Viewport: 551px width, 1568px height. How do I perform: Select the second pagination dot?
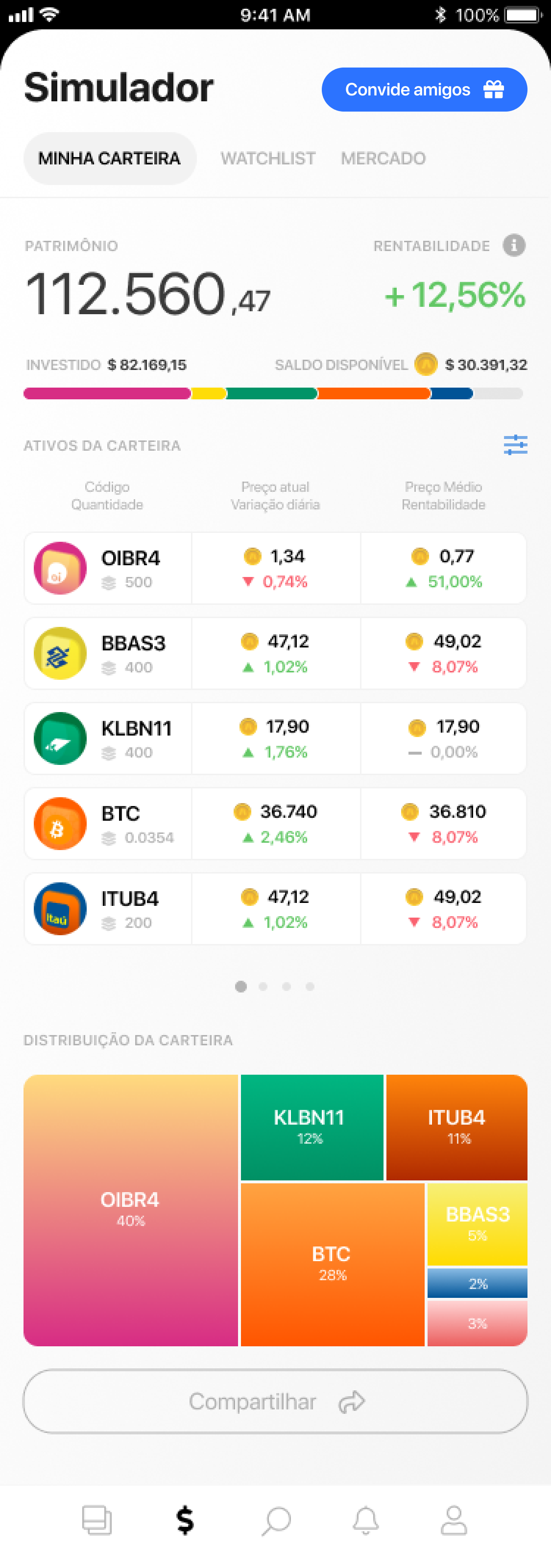[x=264, y=987]
